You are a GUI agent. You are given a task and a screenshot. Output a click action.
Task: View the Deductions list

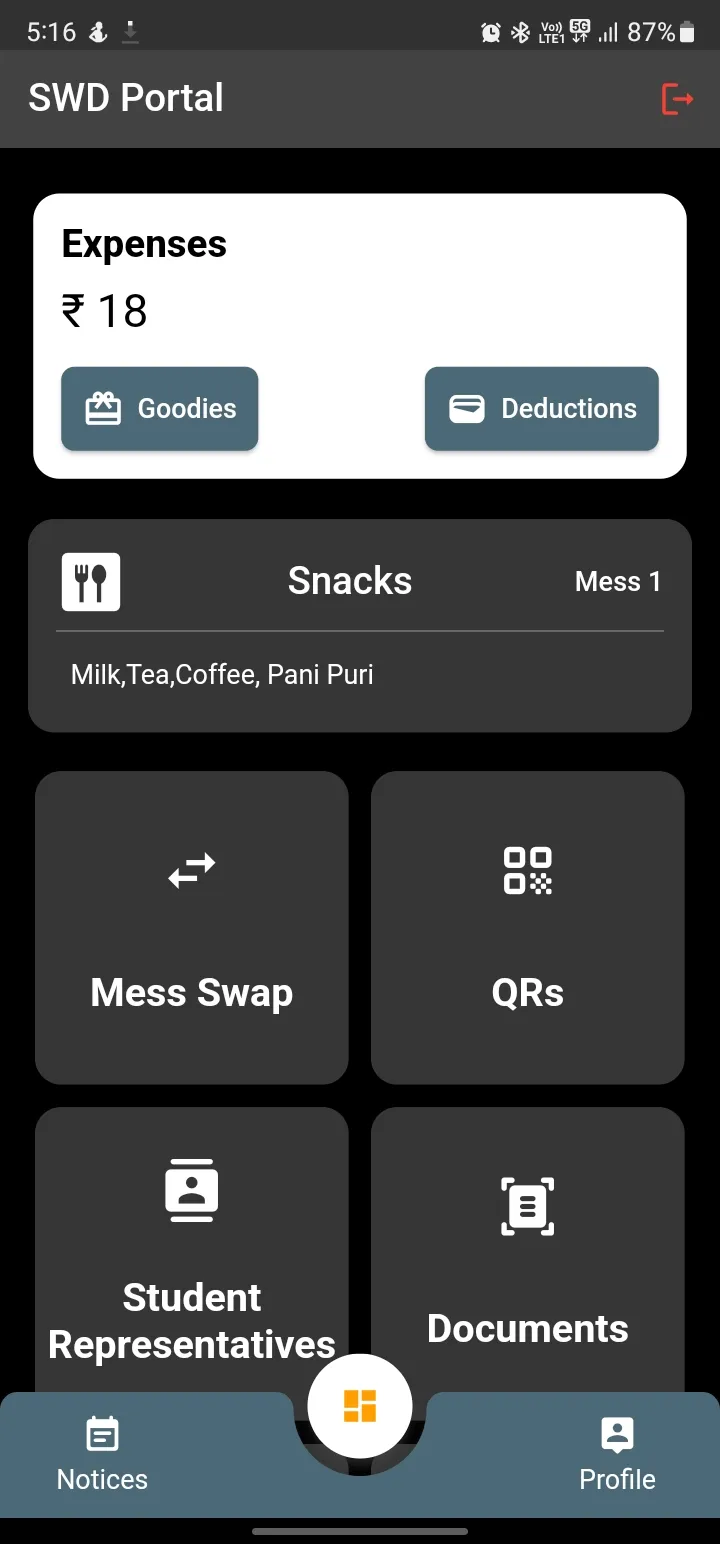pos(541,408)
